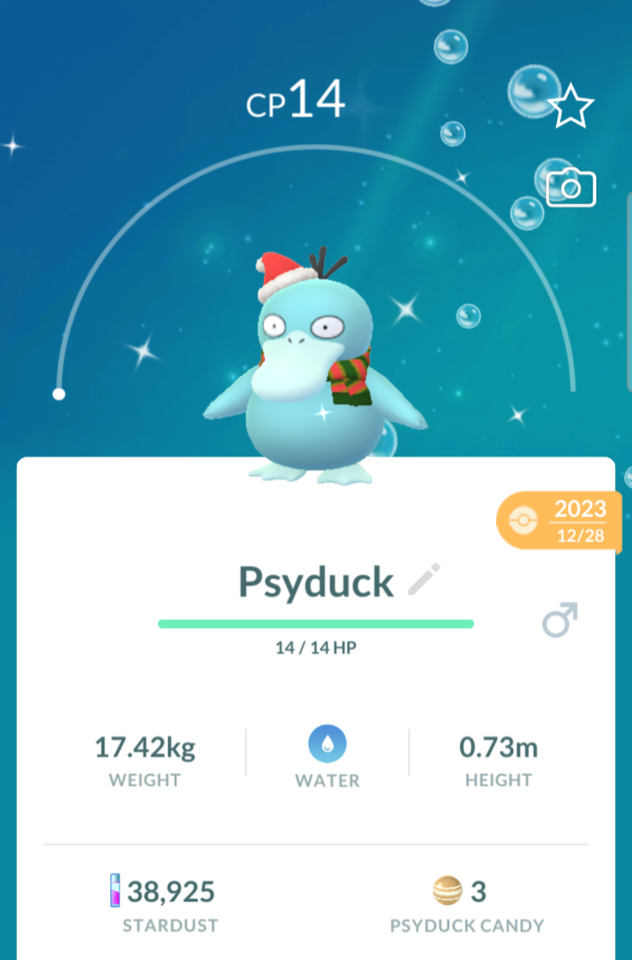Screen dimensions: 632x960
Task: Open the 2023 12/28 catch date badge
Action: pyautogui.click(x=559, y=520)
